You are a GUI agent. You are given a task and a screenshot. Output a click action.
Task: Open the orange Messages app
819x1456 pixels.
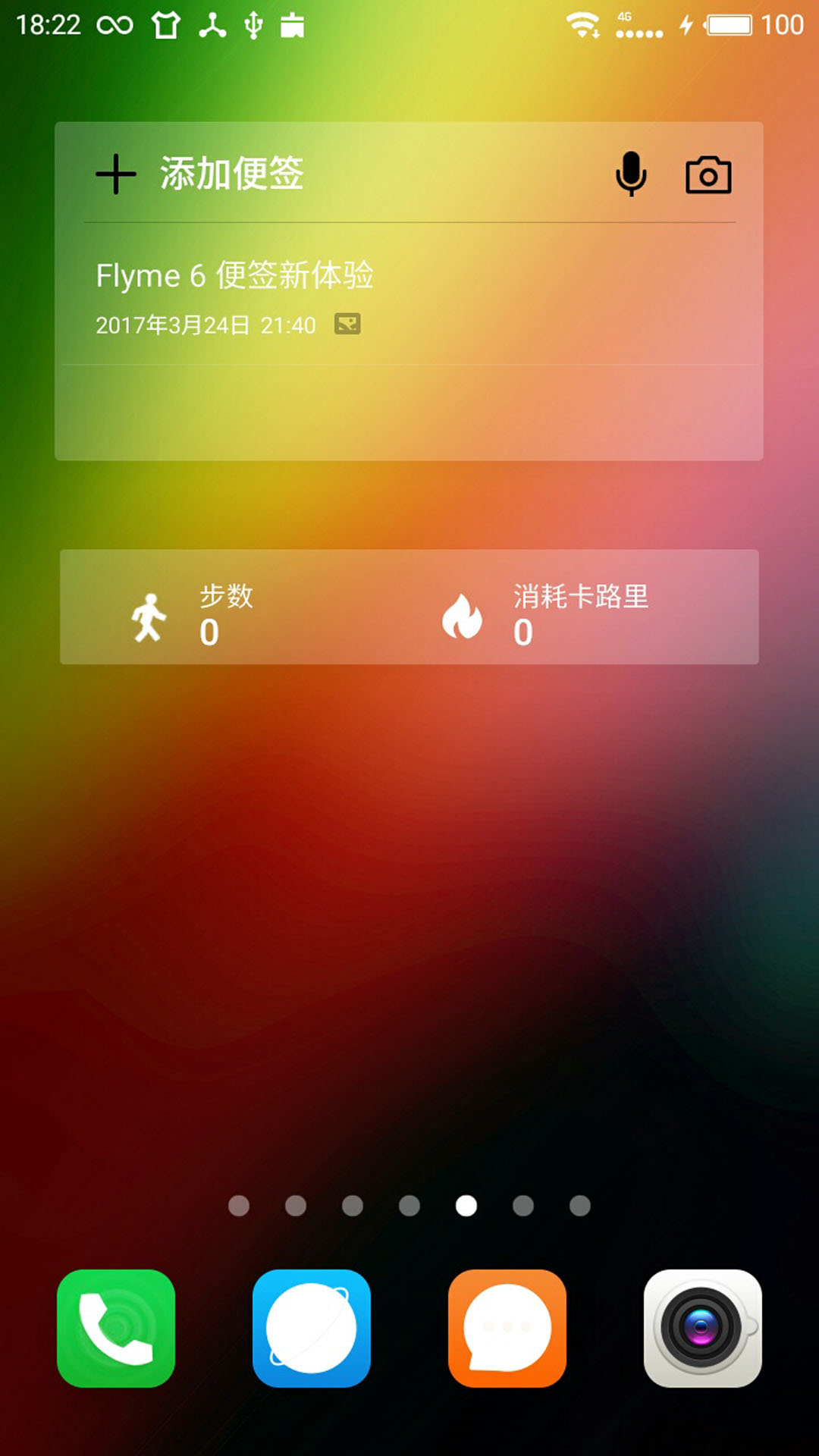tap(507, 1328)
